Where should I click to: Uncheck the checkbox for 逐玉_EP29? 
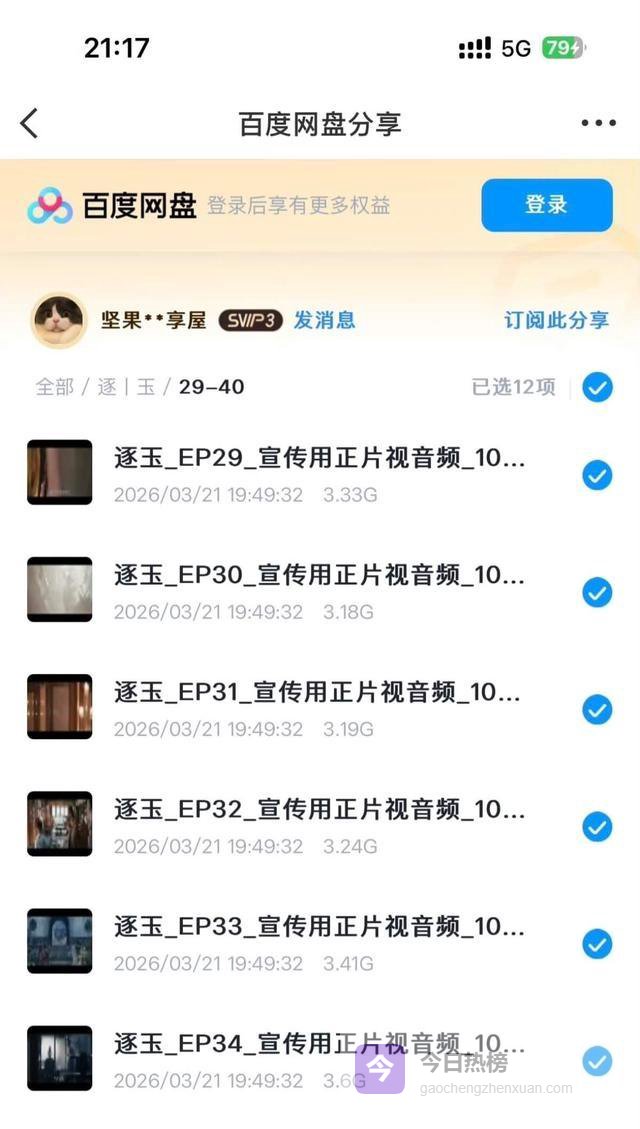tap(597, 475)
